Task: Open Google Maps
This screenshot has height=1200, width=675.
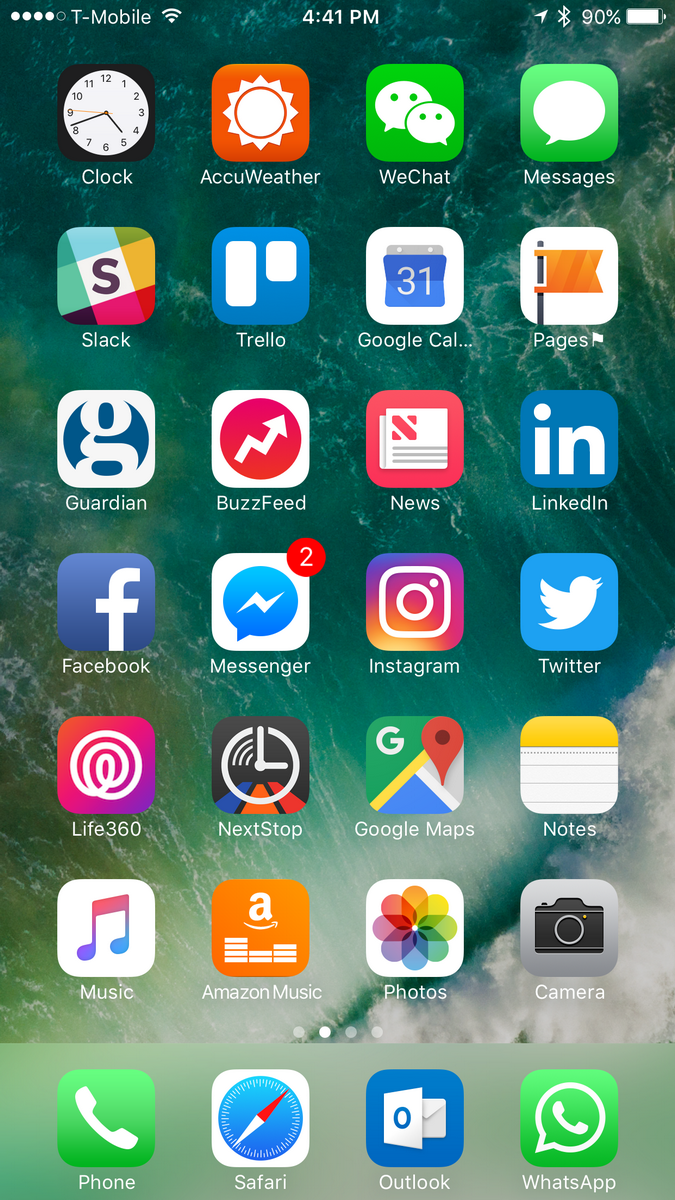Action: coord(415,765)
